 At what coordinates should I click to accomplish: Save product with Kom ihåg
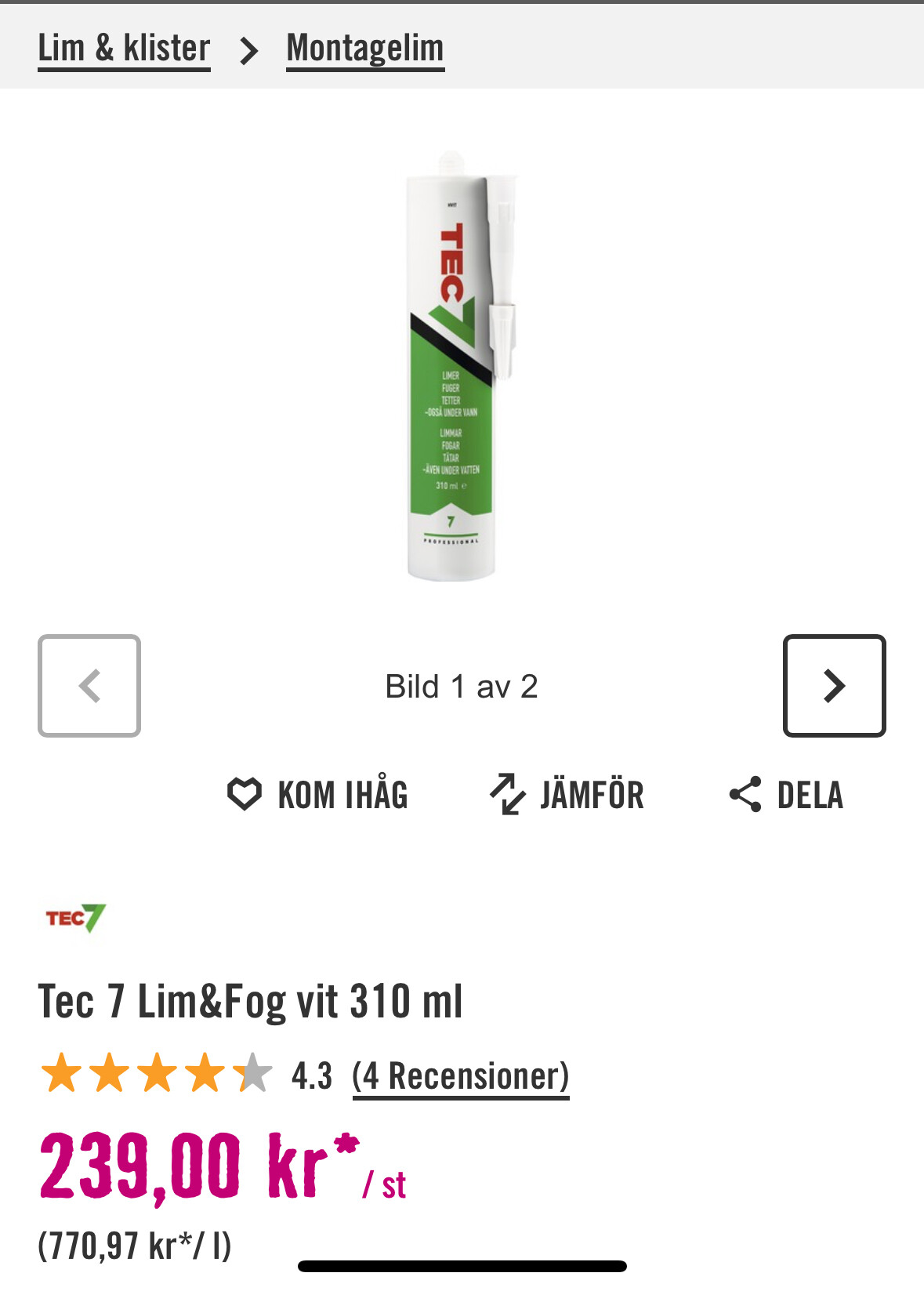pyautogui.click(x=317, y=795)
